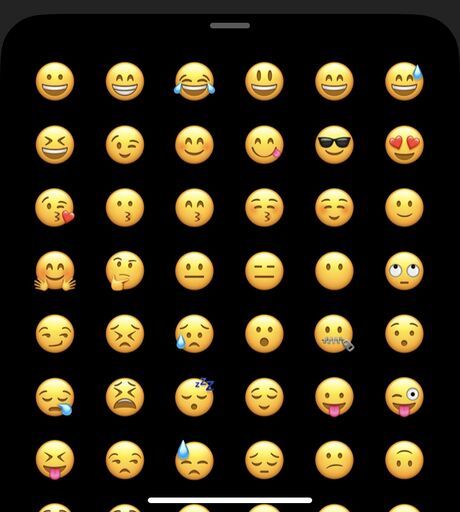Select the face with tears of joy emoji
The image size is (460, 512).
pos(194,81)
